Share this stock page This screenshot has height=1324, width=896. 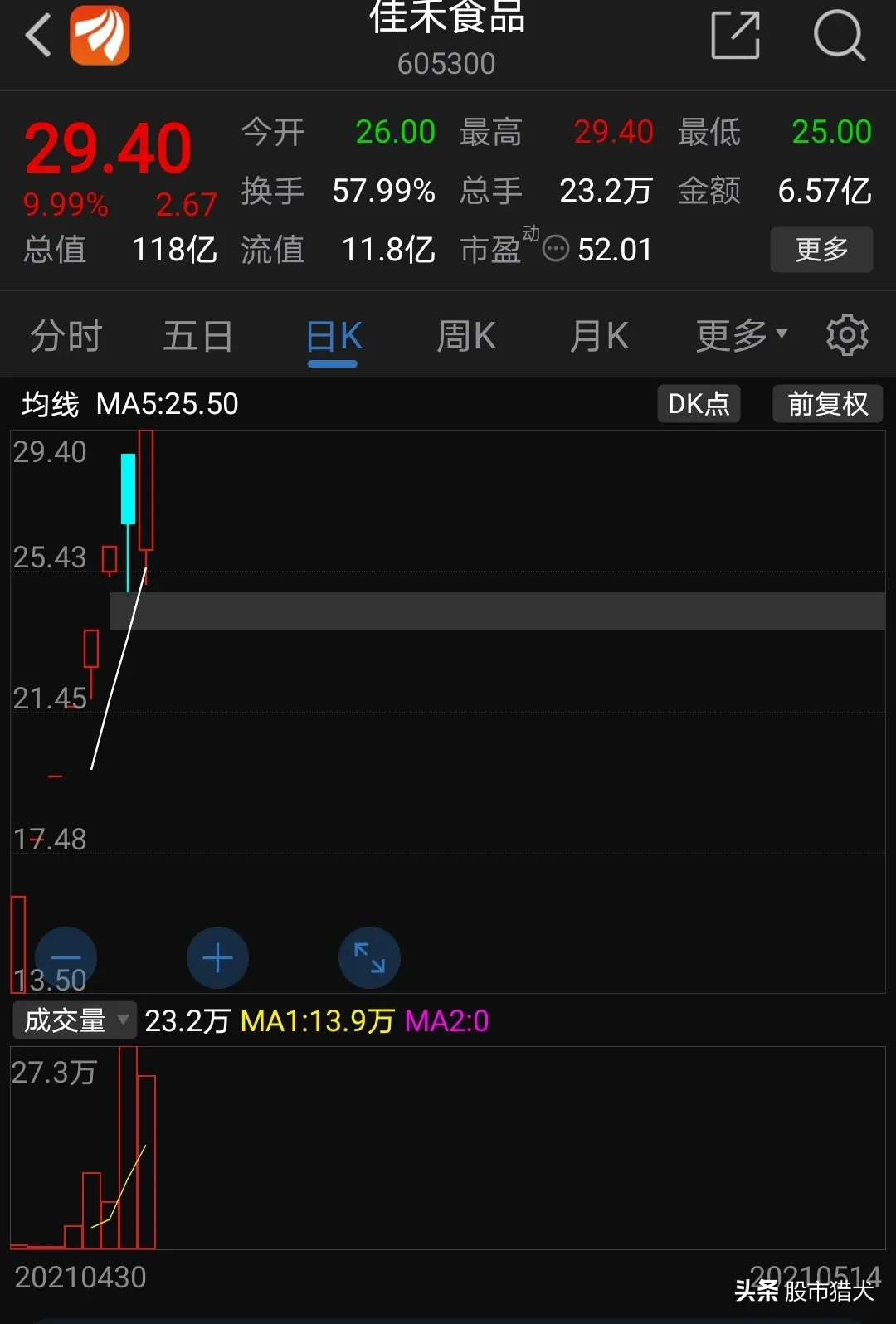[x=736, y=36]
